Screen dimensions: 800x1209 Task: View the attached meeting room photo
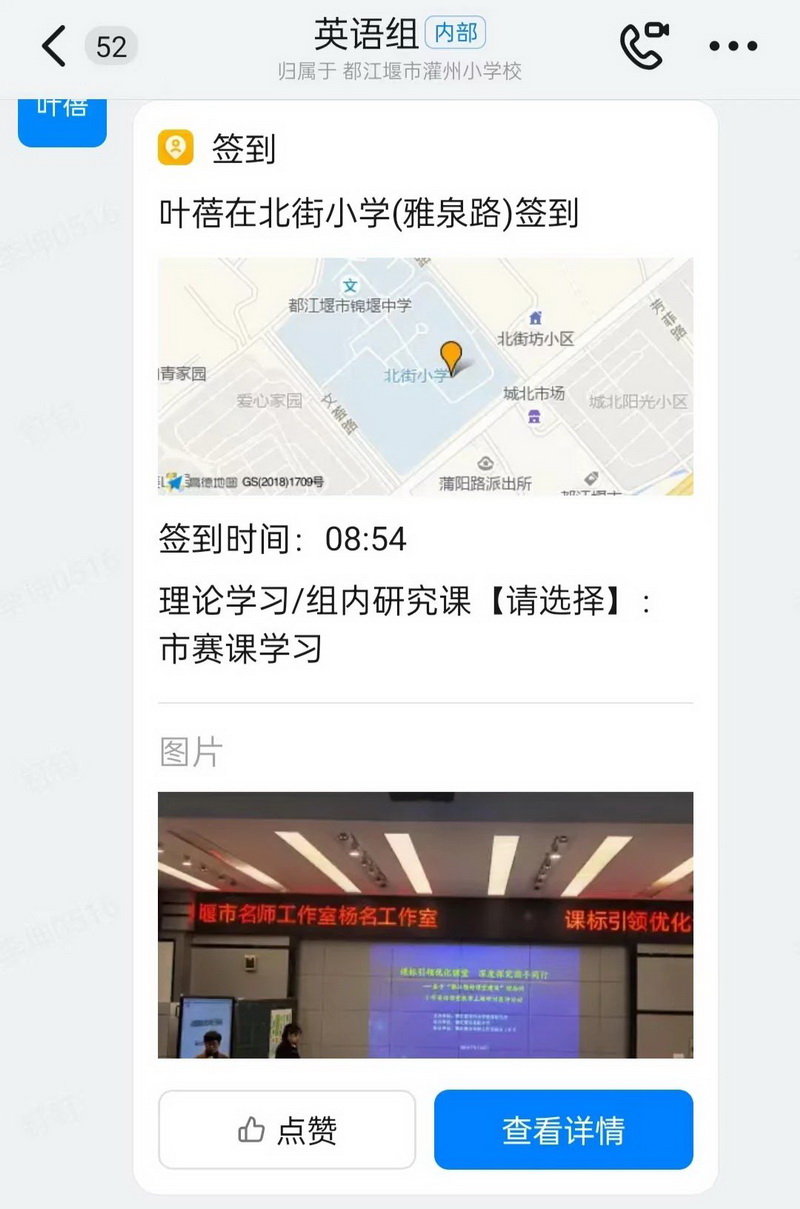pos(425,925)
